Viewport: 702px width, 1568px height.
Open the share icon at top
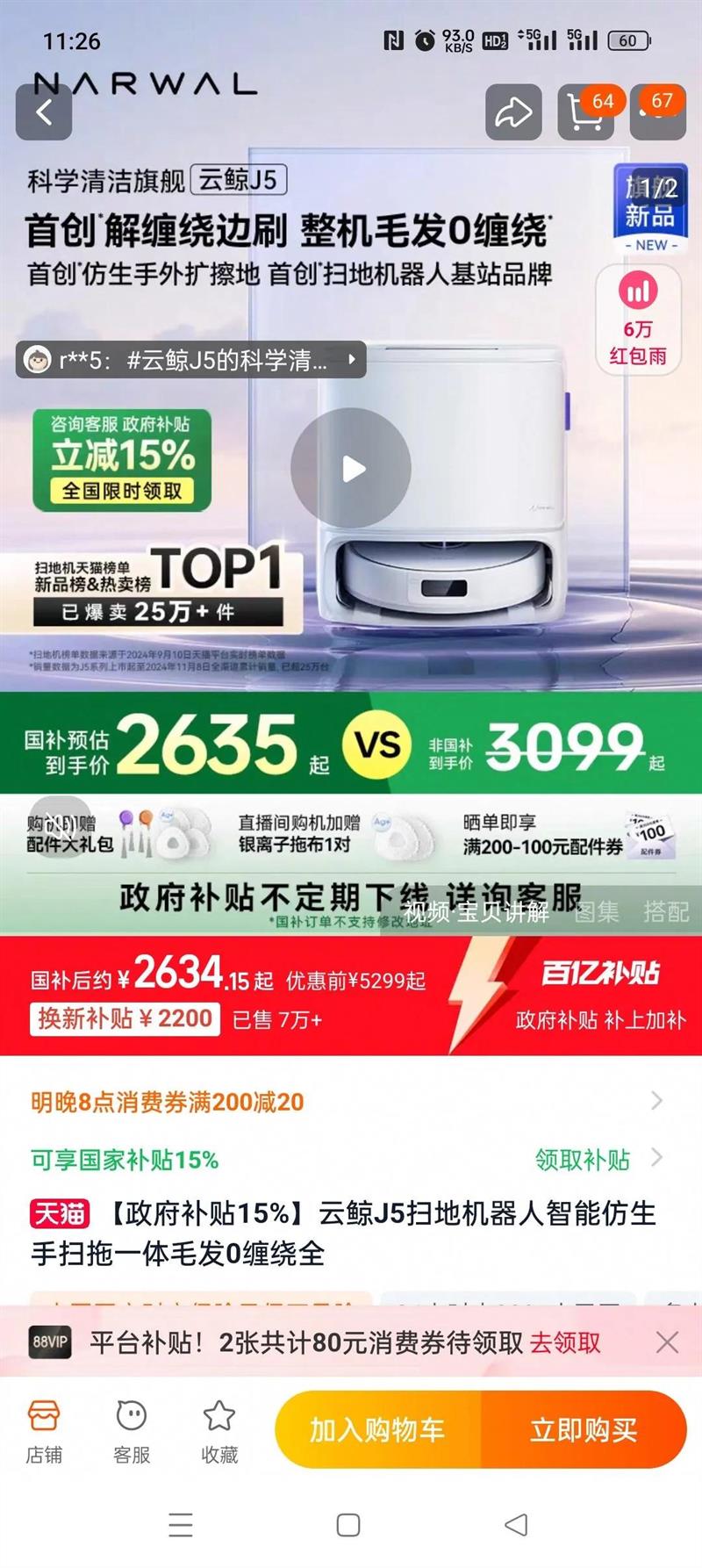tap(512, 112)
